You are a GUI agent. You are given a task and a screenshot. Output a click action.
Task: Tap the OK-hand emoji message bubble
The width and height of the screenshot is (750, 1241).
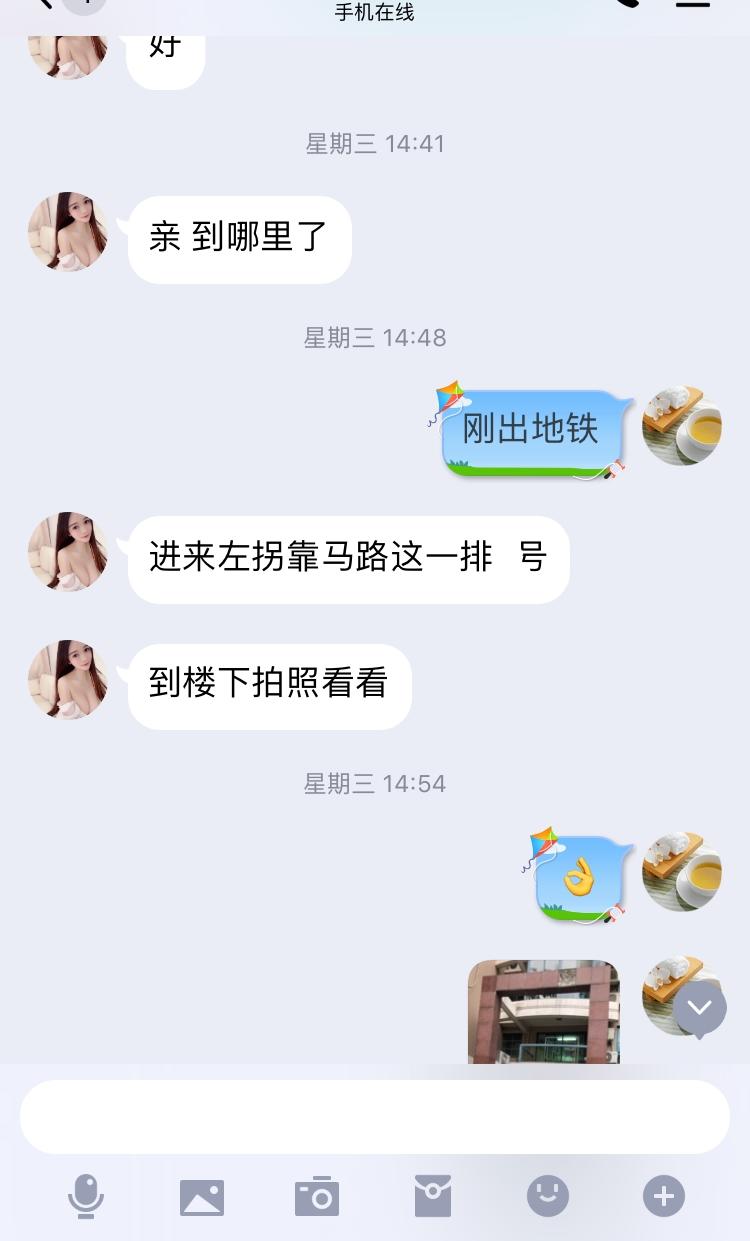click(581, 872)
